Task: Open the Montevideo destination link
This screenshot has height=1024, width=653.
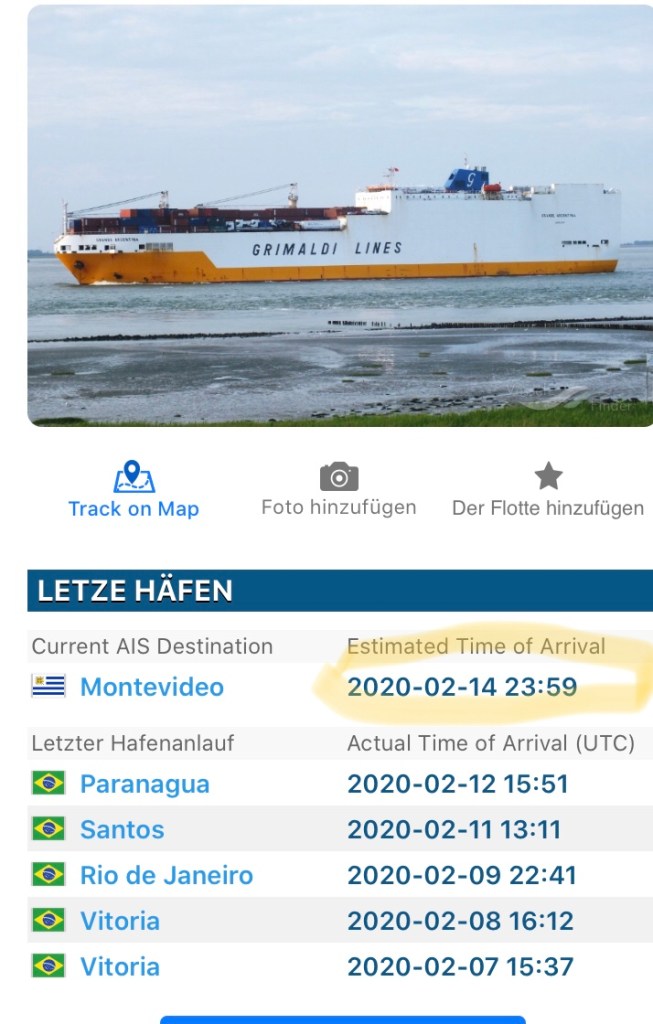Action: tap(152, 687)
